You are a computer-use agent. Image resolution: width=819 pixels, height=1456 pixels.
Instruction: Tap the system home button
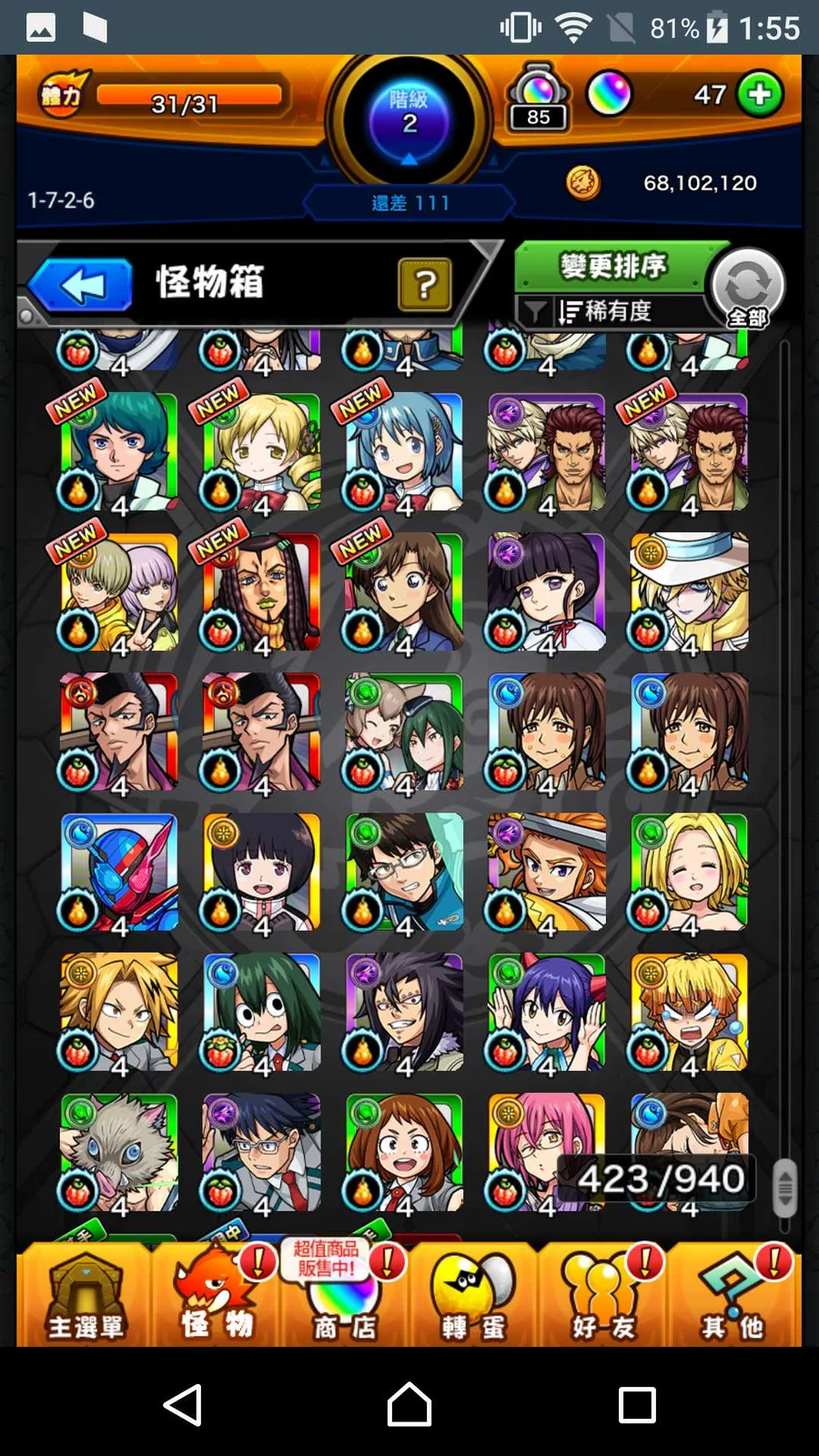pos(409,1404)
